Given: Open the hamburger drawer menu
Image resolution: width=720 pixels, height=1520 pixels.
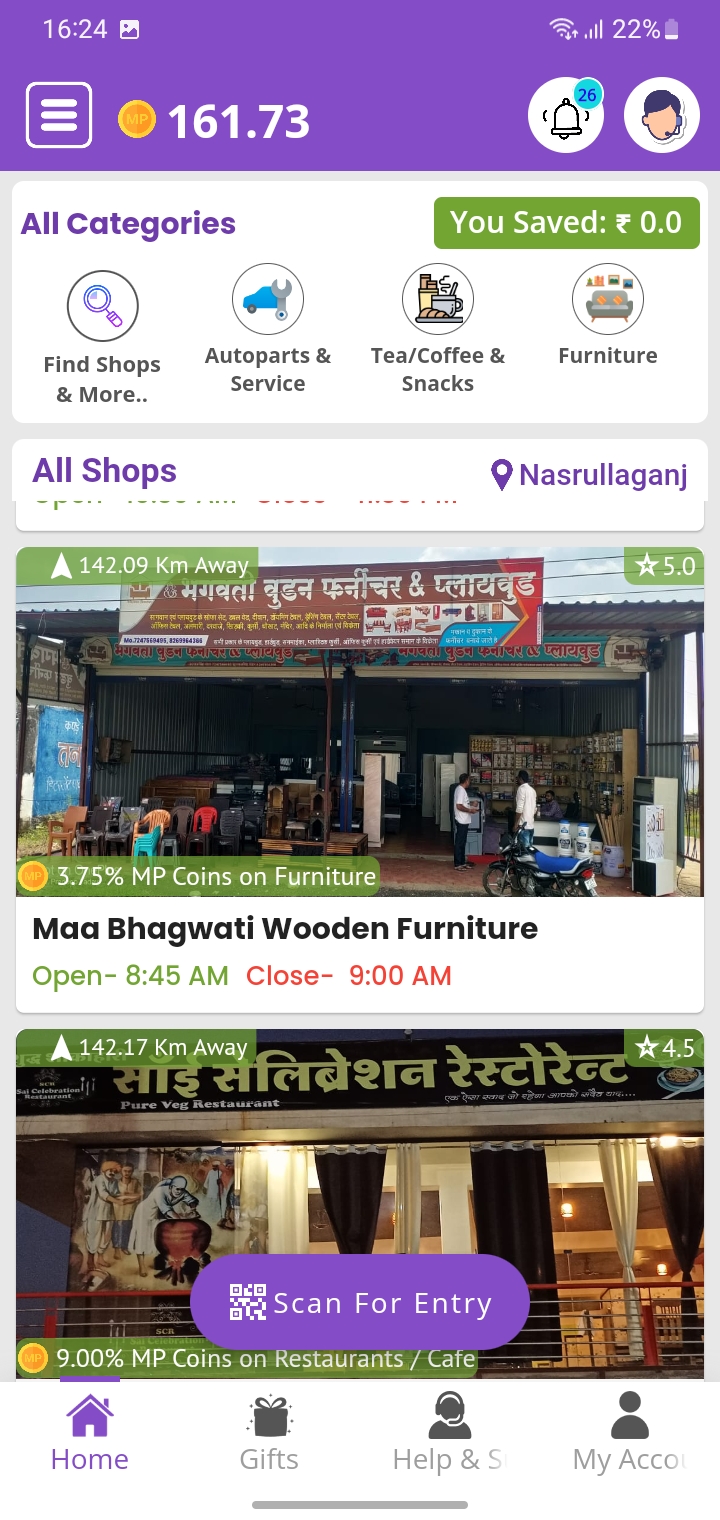Looking at the screenshot, I should 59,116.
